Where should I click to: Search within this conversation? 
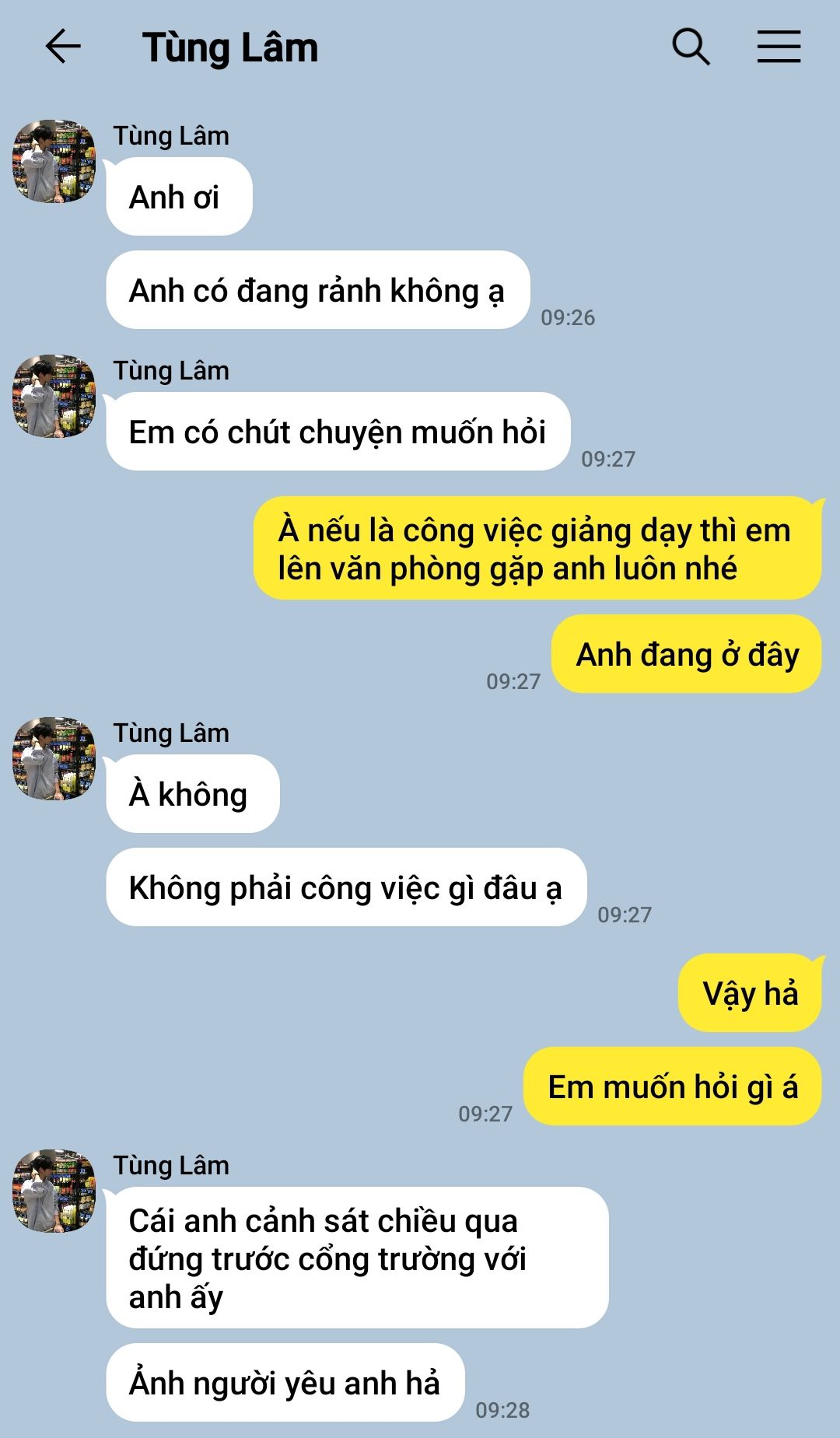691,47
